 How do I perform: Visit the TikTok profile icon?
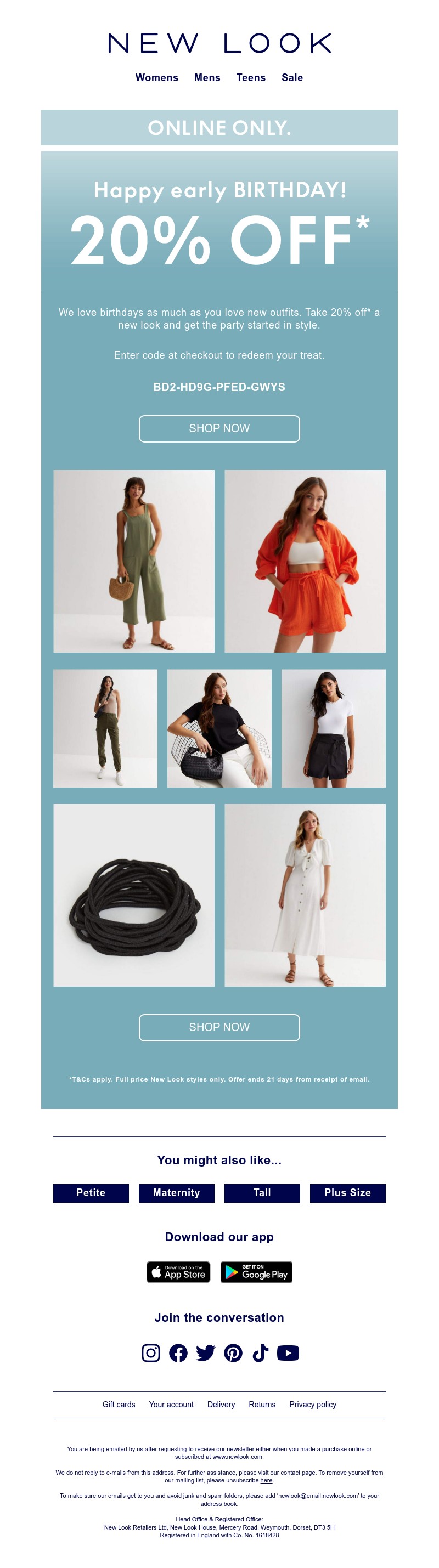point(261,1352)
